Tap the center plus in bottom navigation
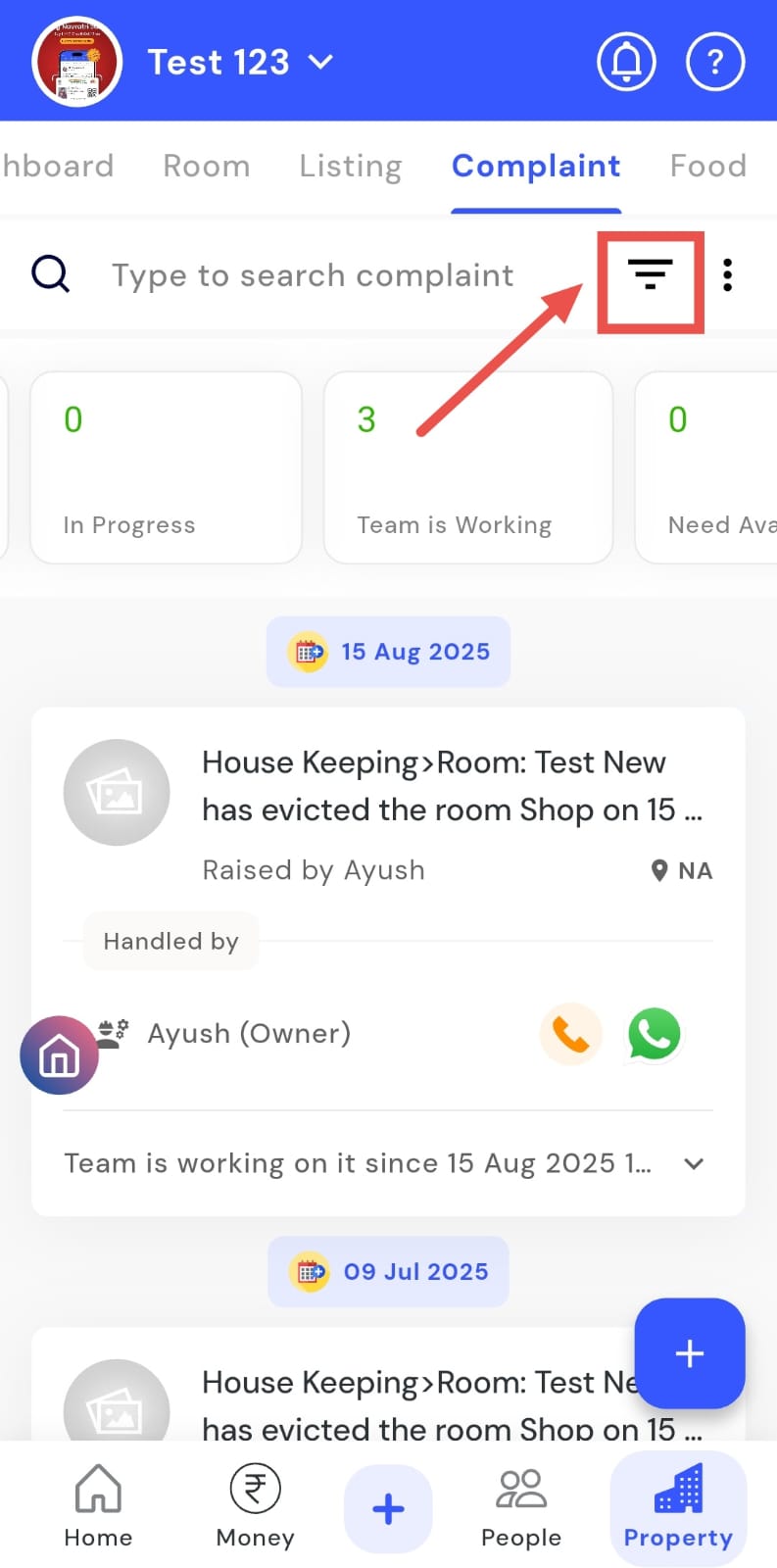Image resolution: width=777 pixels, height=1568 pixels. pyautogui.click(x=388, y=1509)
